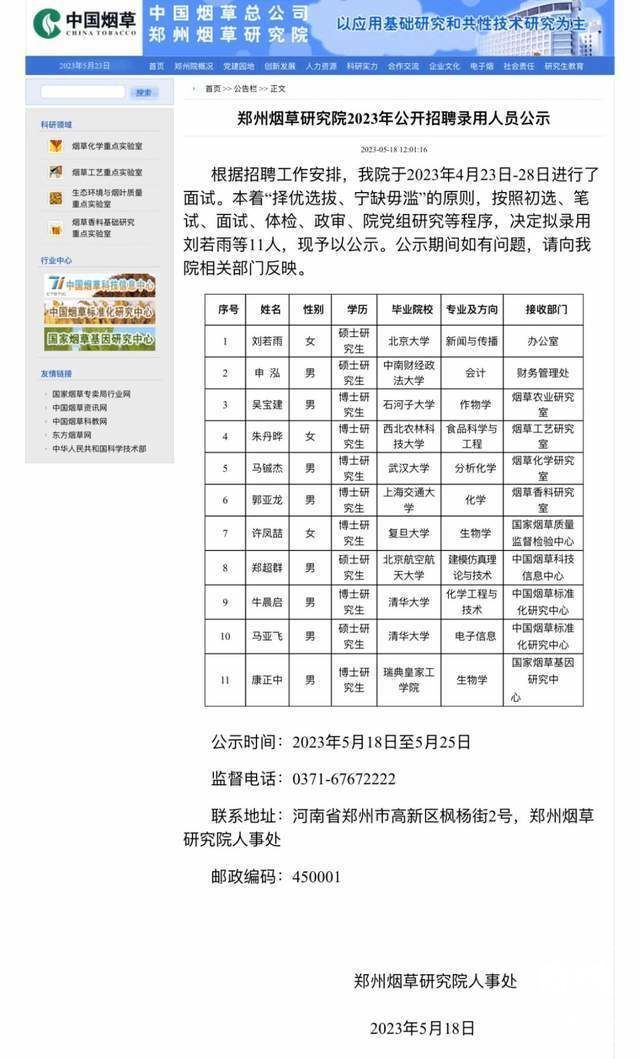Go to the 研究生教育 section
This screenshot has width=640, height=1059.
click(x=564, y=66)
